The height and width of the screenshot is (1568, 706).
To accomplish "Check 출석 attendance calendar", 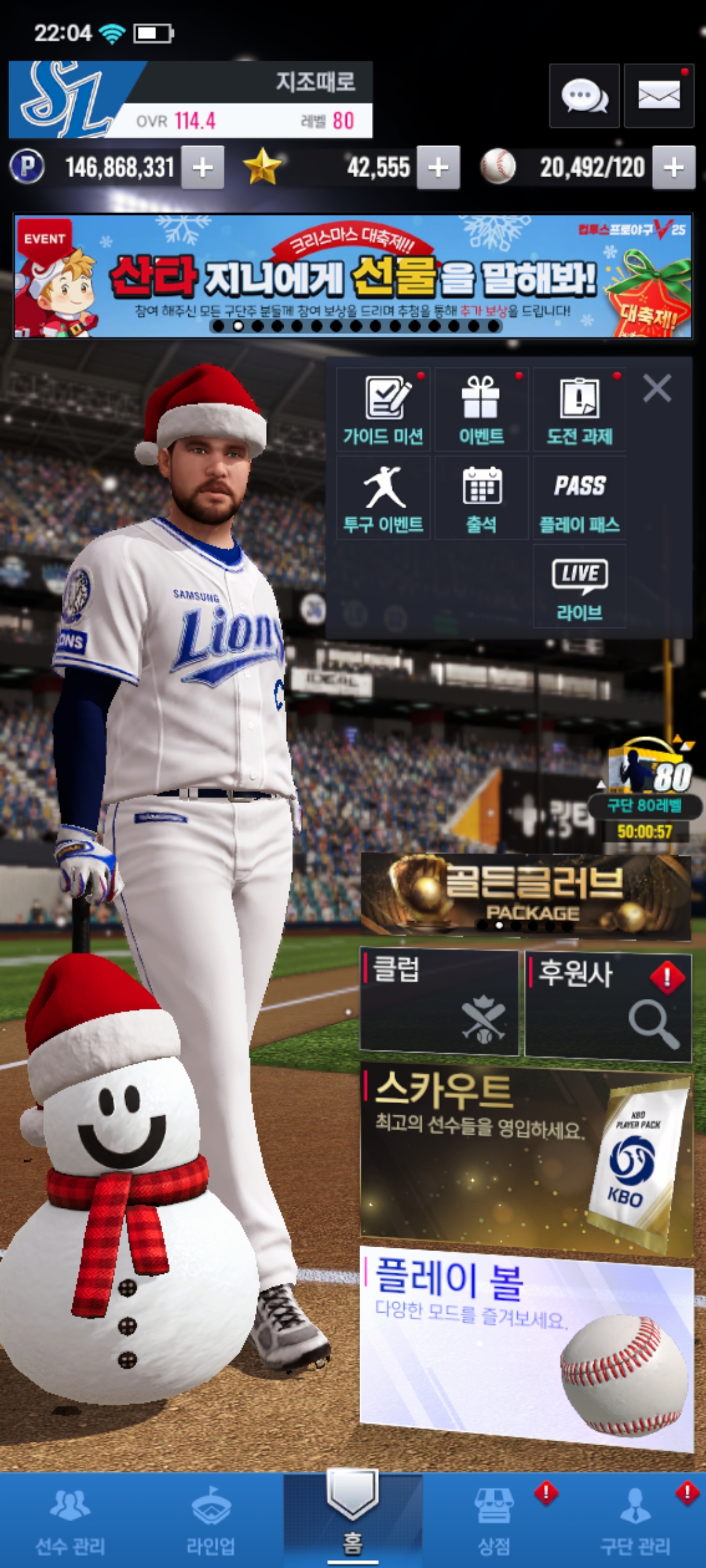I will [481, 498].
